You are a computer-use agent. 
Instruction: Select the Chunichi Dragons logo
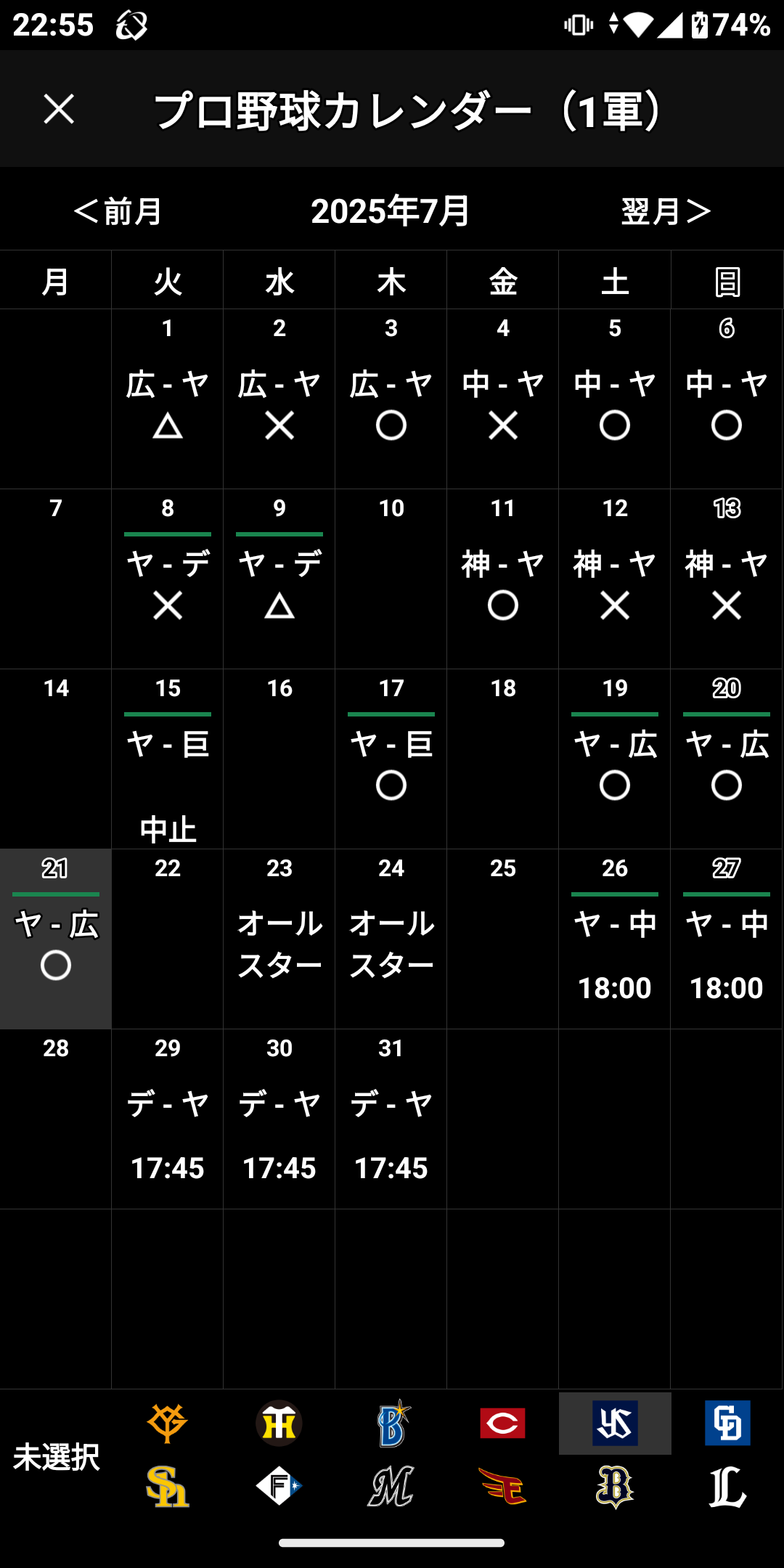click(x=727, y=1423)
